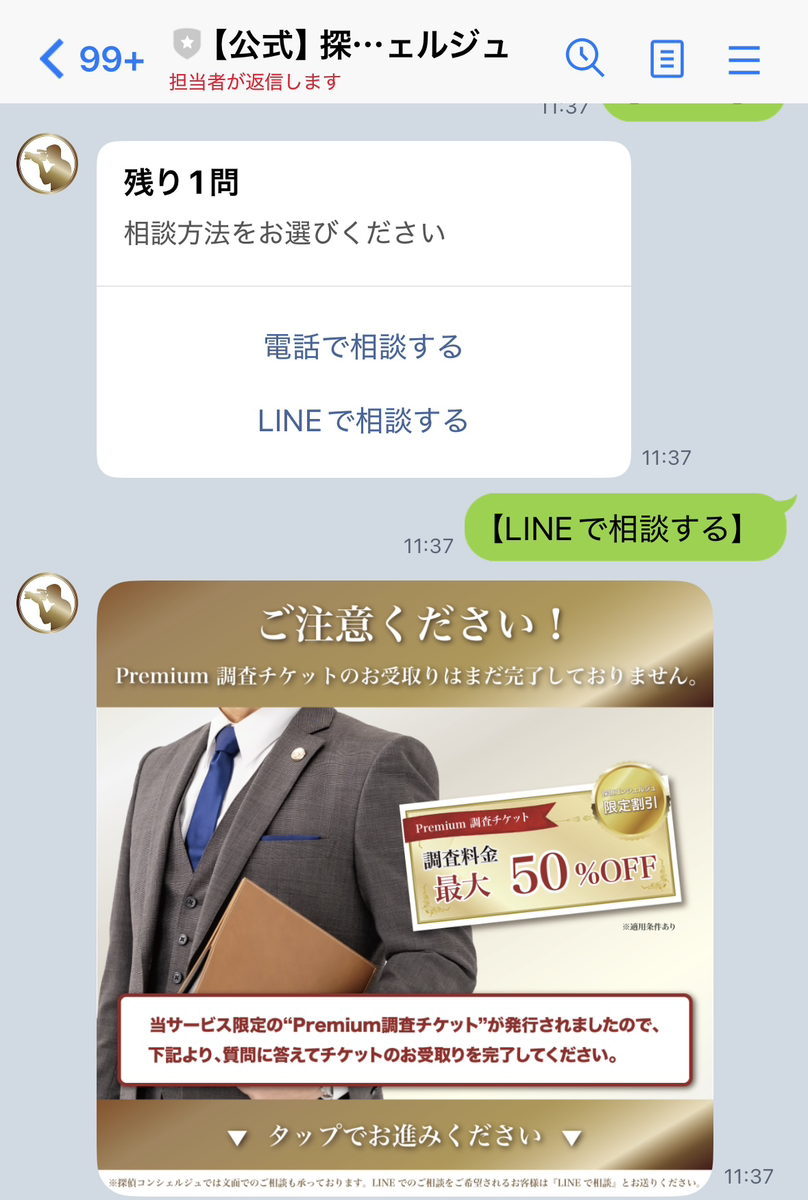Open sender's profile avatar beside 残り1問 message
This screenshot has width=808, height=1200.
point(47,164)
